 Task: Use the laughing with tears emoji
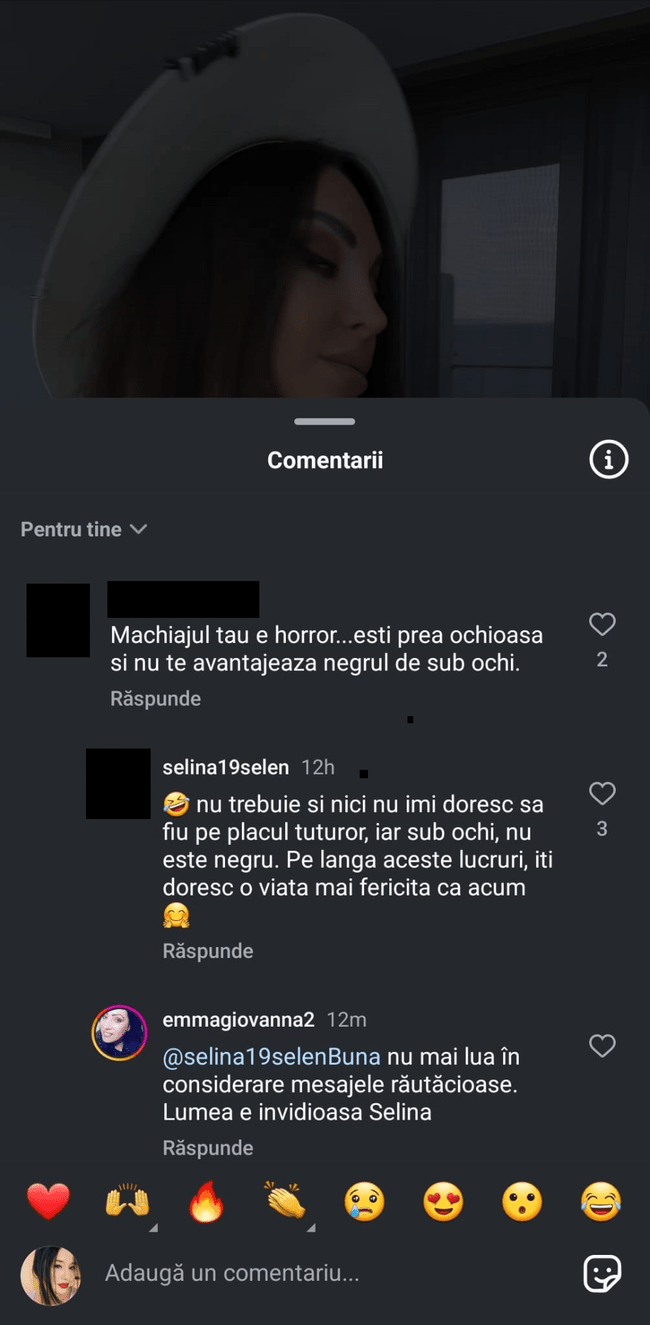pos(600,1201)
